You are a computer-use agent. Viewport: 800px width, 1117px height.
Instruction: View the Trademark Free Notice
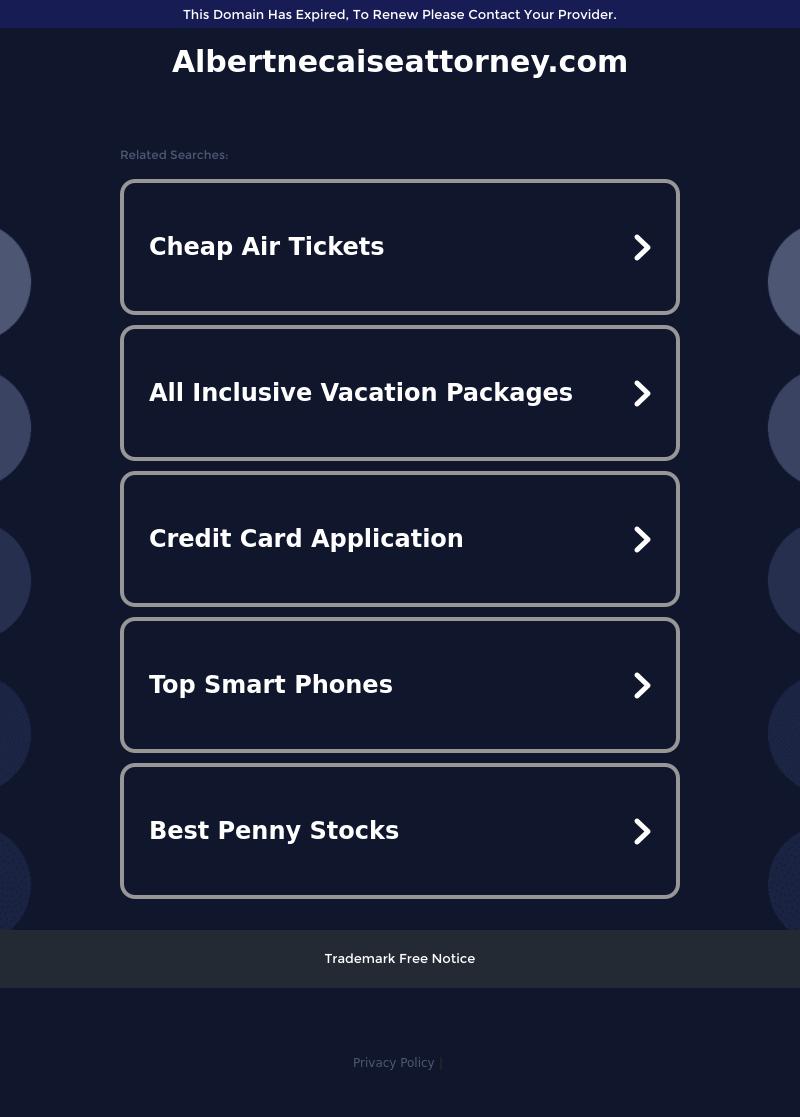(x=399, y=958)
